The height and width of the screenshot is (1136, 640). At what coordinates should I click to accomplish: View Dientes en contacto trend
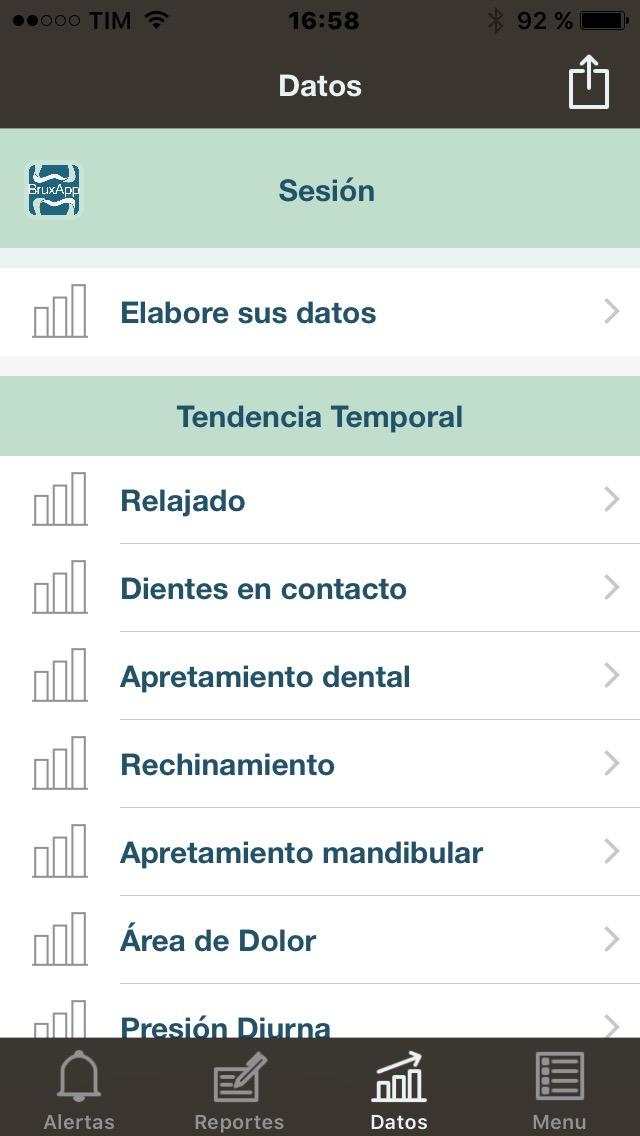pyautogui.click(x=320, y=588)
